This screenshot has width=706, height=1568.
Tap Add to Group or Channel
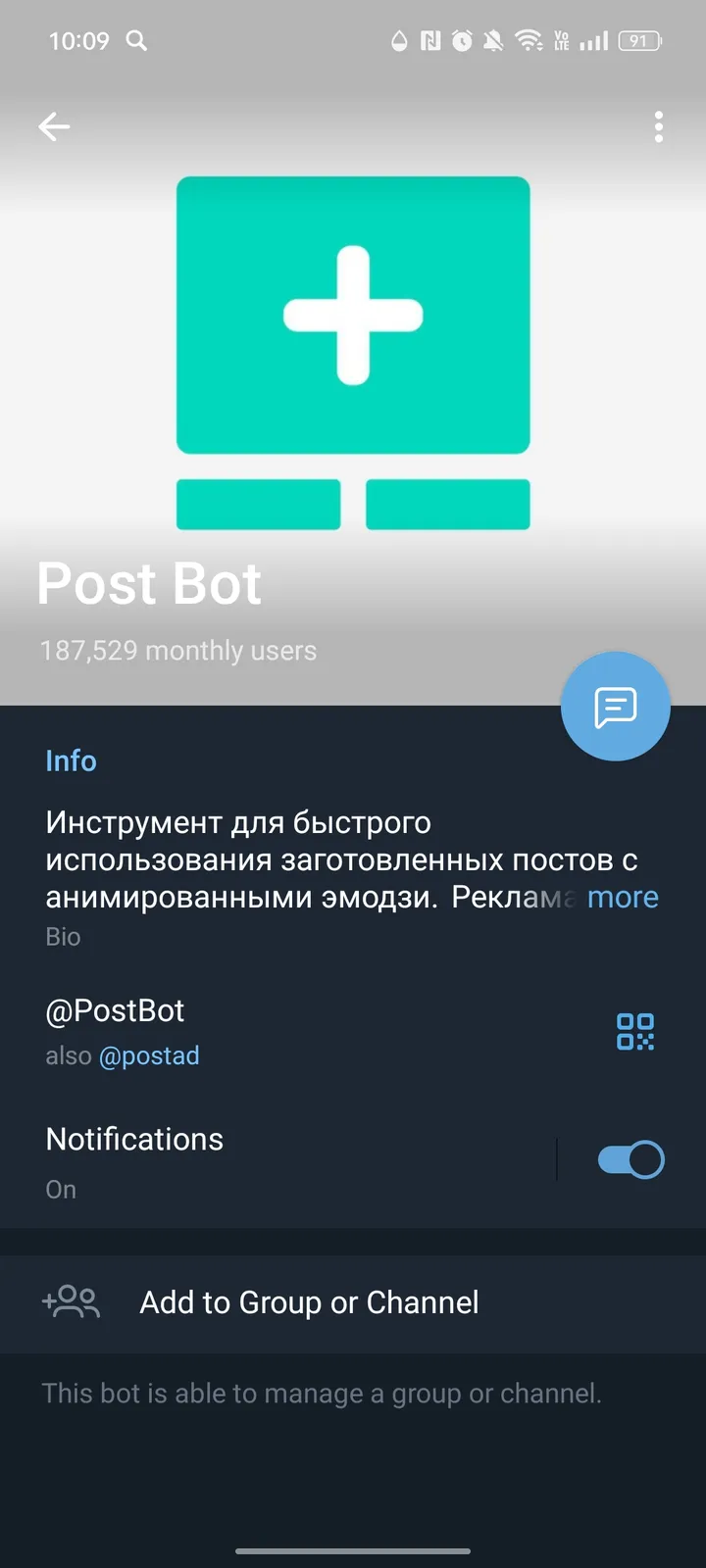click(308, 1302)
